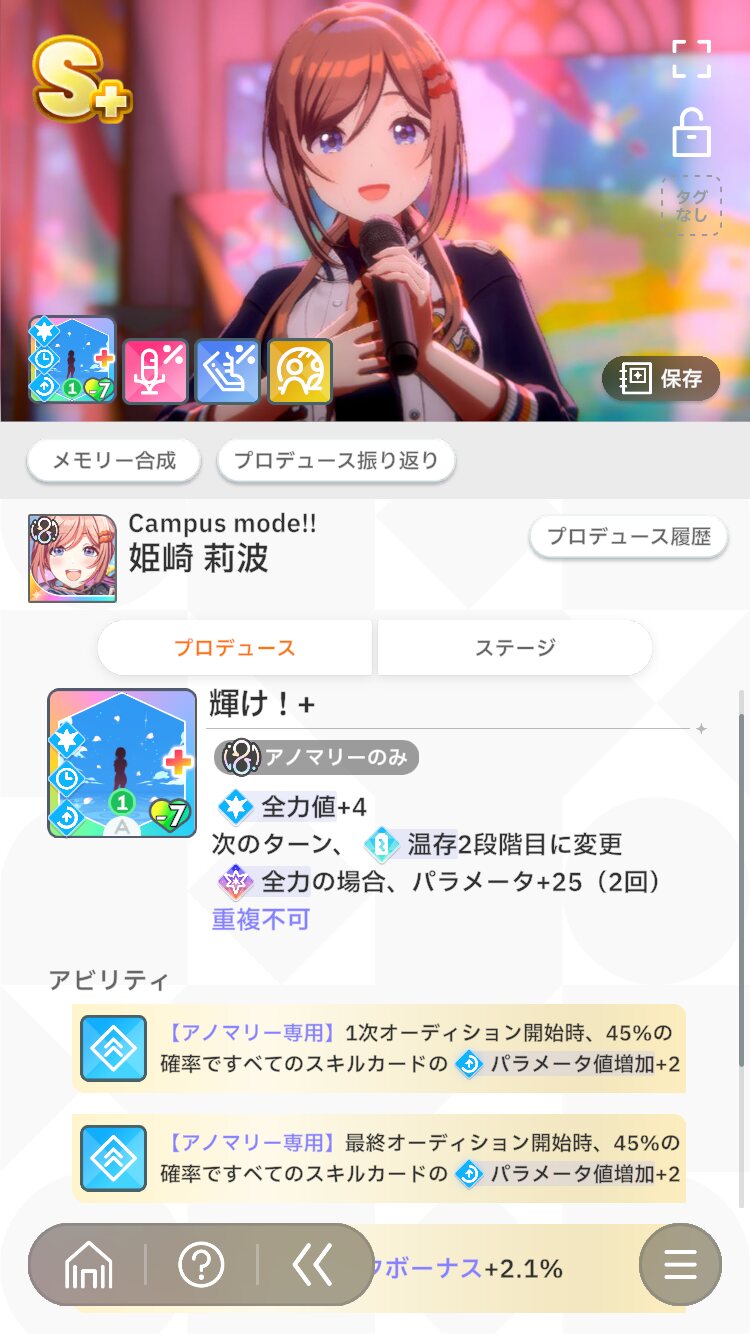Toggle the lock icon on this memory

691,132
